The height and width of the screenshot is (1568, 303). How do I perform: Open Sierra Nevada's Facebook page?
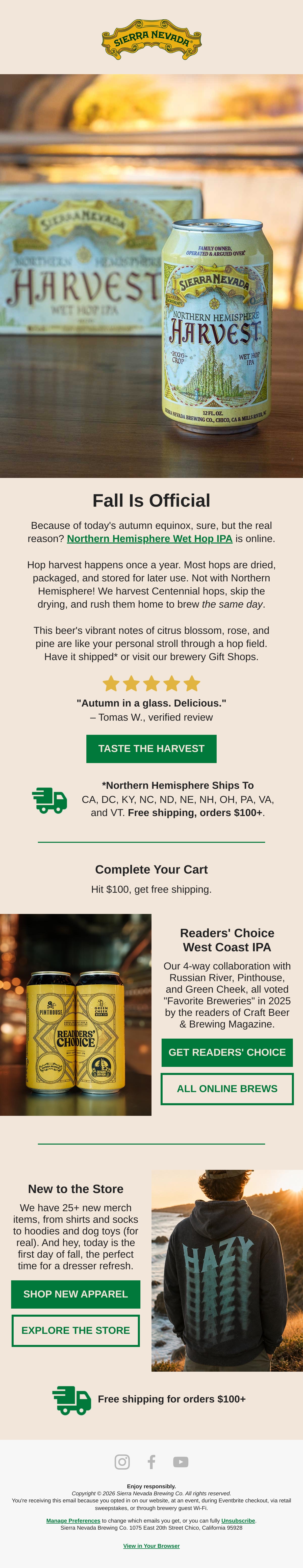[x=151, y=1462]
